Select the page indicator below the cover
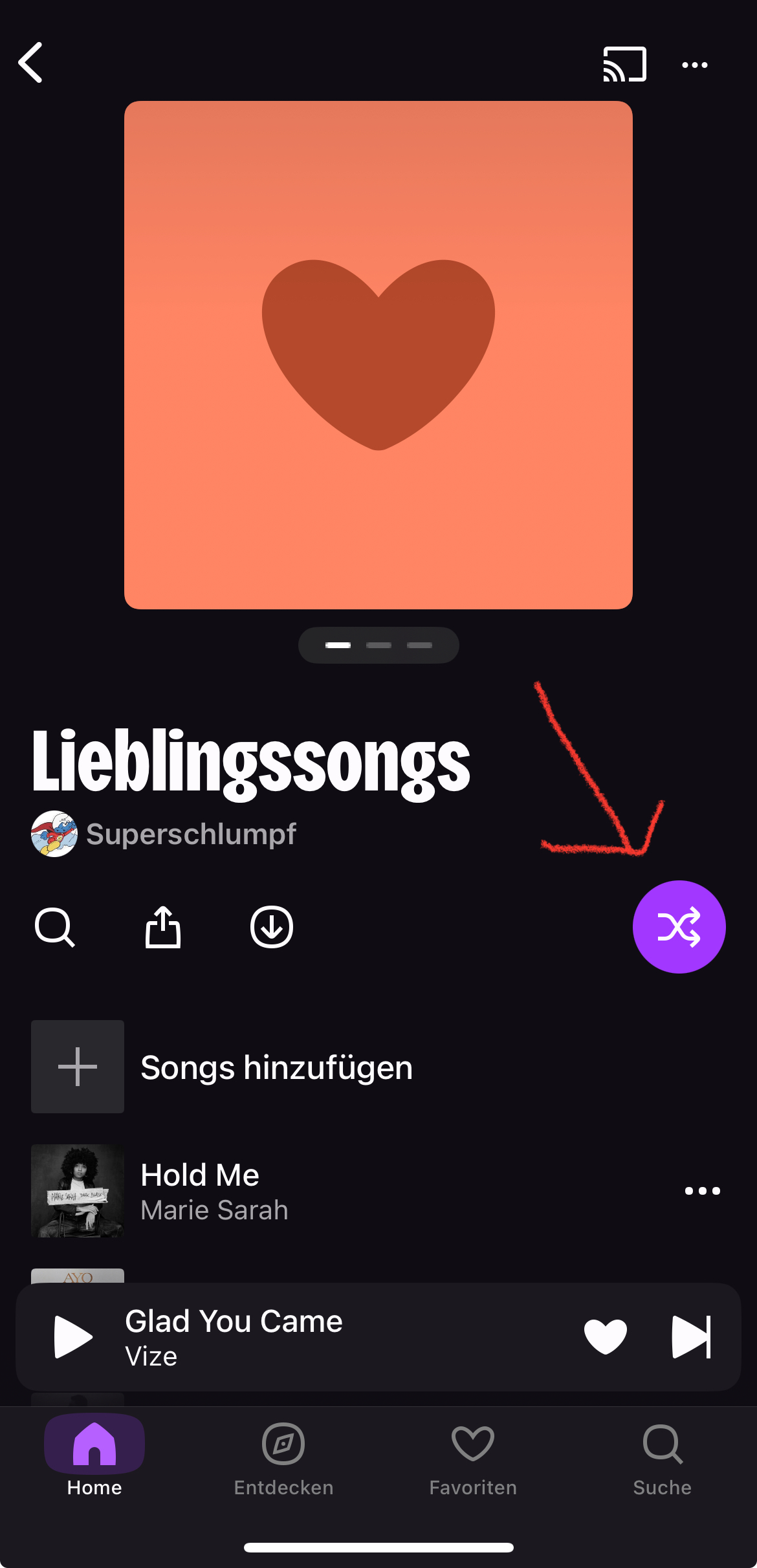 [378, 645]
